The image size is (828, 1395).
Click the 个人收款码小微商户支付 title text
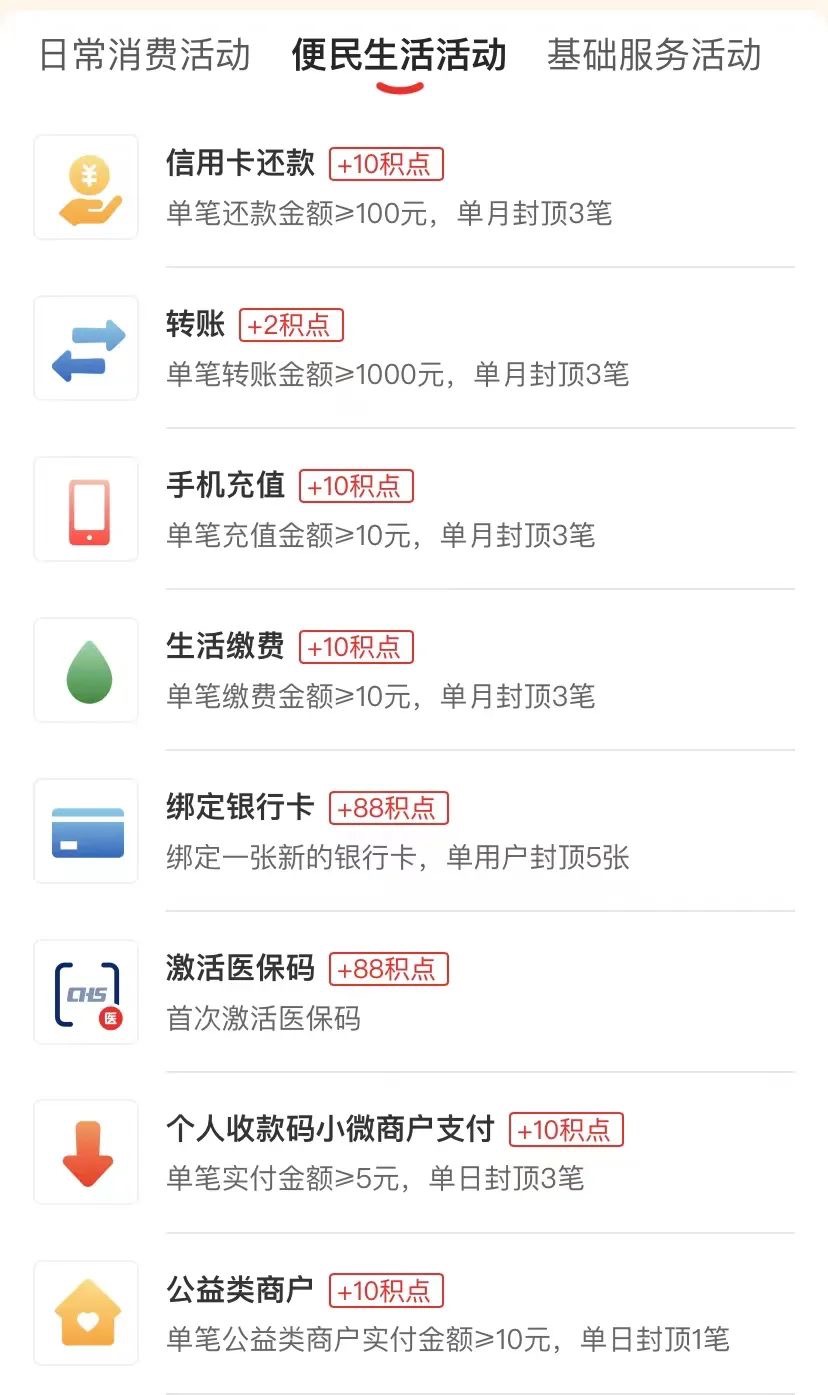point(330,1128)
